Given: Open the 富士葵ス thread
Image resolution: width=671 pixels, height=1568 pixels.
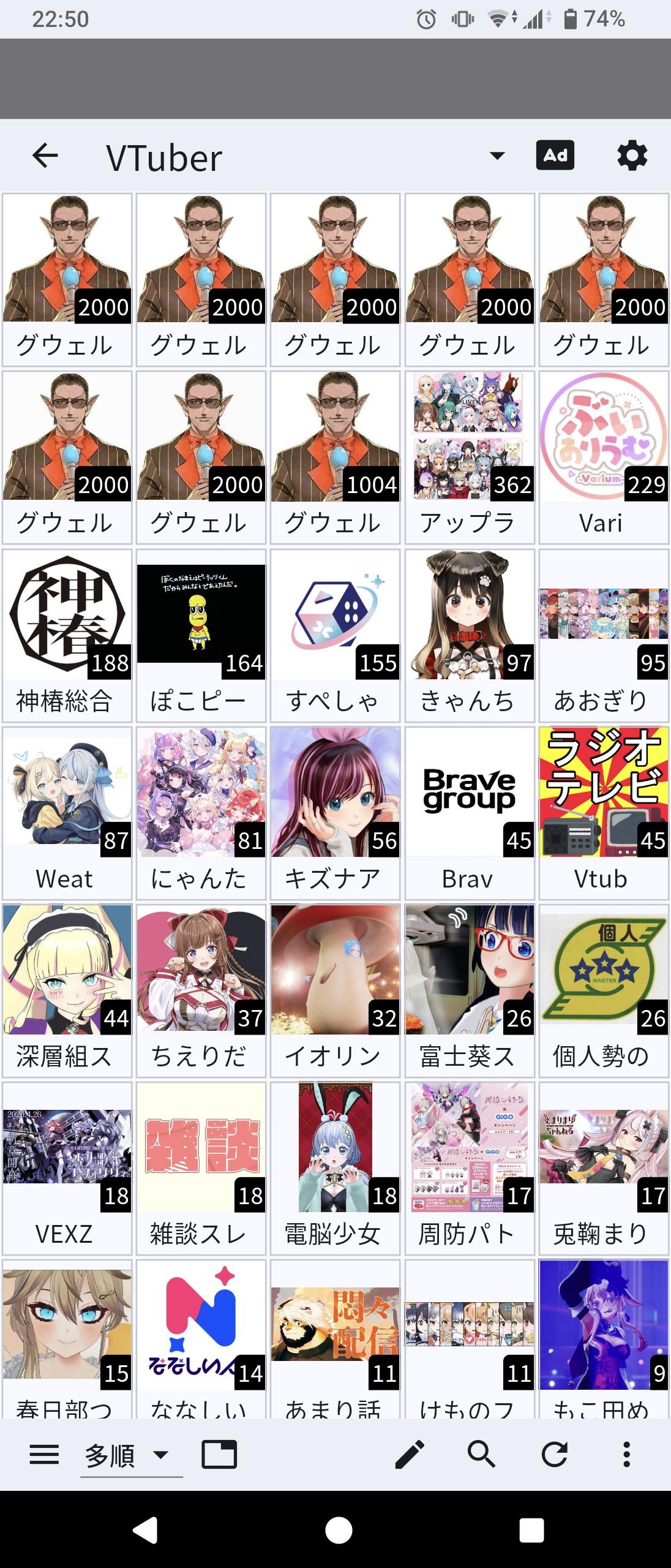Looking at the screenshot, I should point(470,990).
